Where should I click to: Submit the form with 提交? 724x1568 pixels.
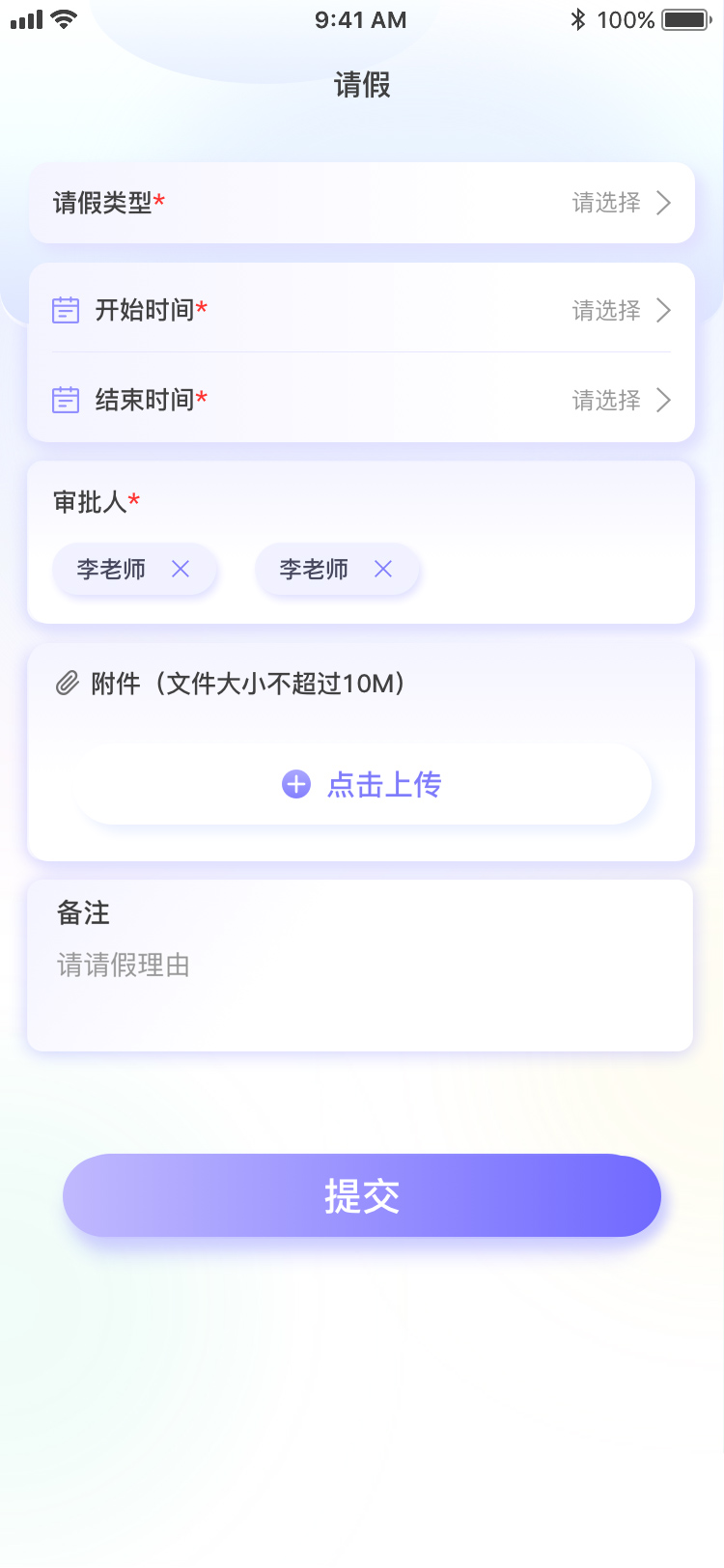coord(362,1195)
